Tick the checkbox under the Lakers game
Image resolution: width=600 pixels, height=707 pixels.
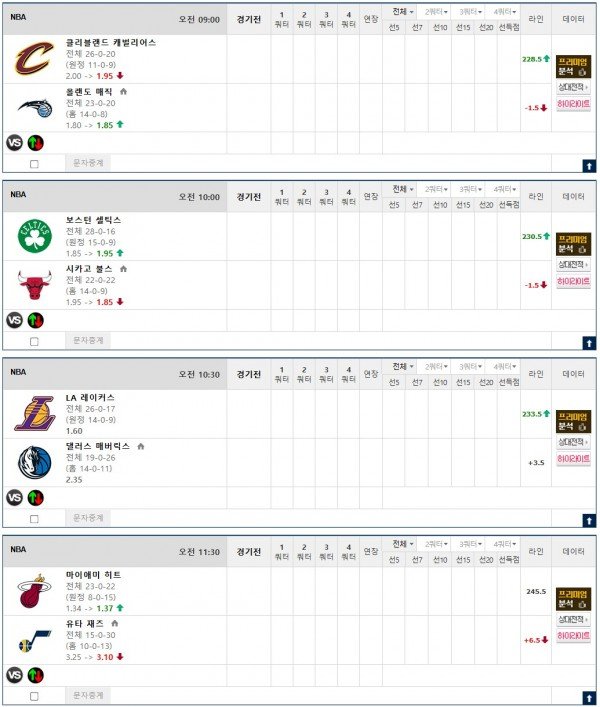pyautogui.click(x=34, y=520)
